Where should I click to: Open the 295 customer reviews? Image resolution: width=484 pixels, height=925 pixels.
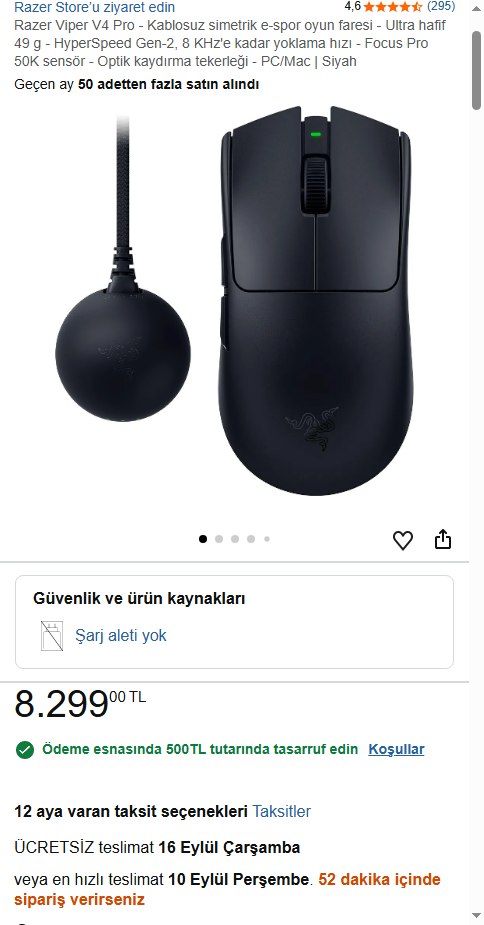point(441,6)
